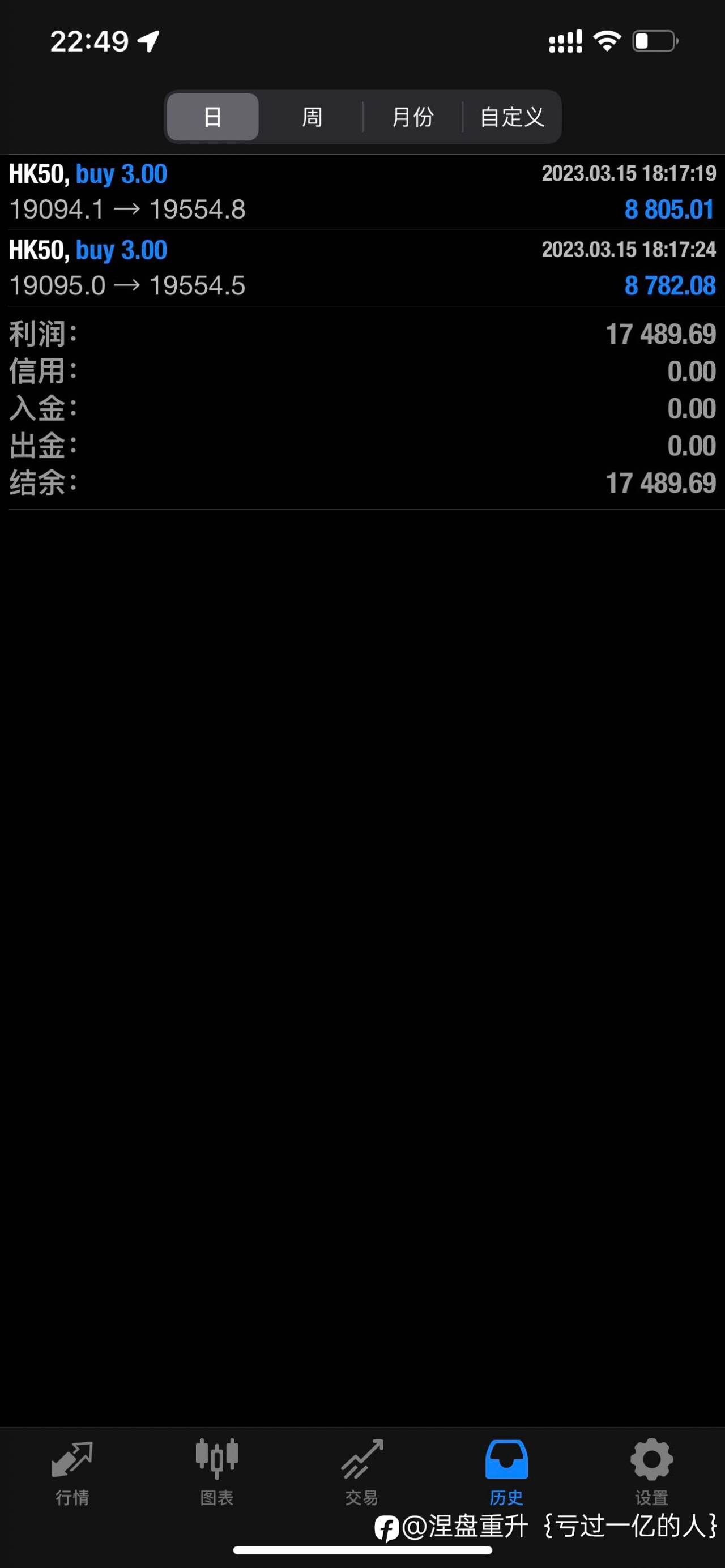Viewport: 725px width, 1568px height.
Task: Switch to the 周 (week) period
Action: pyautogui.click(x=312, y=117)
